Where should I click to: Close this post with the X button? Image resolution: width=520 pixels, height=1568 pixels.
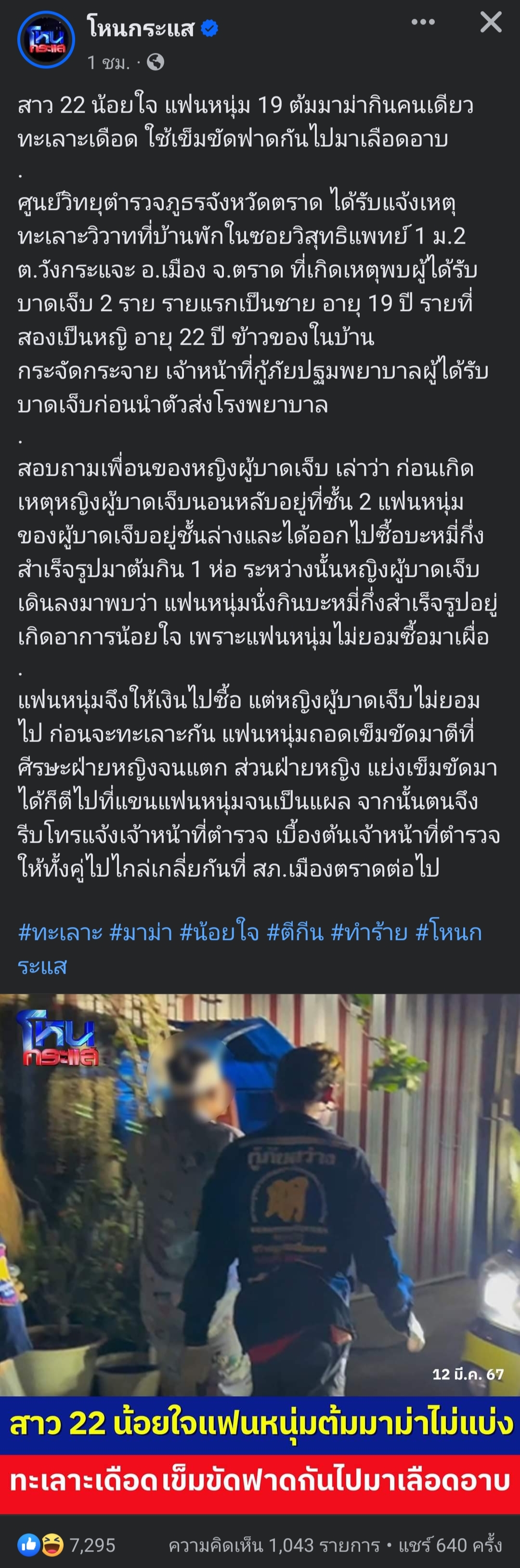(490, 23)
